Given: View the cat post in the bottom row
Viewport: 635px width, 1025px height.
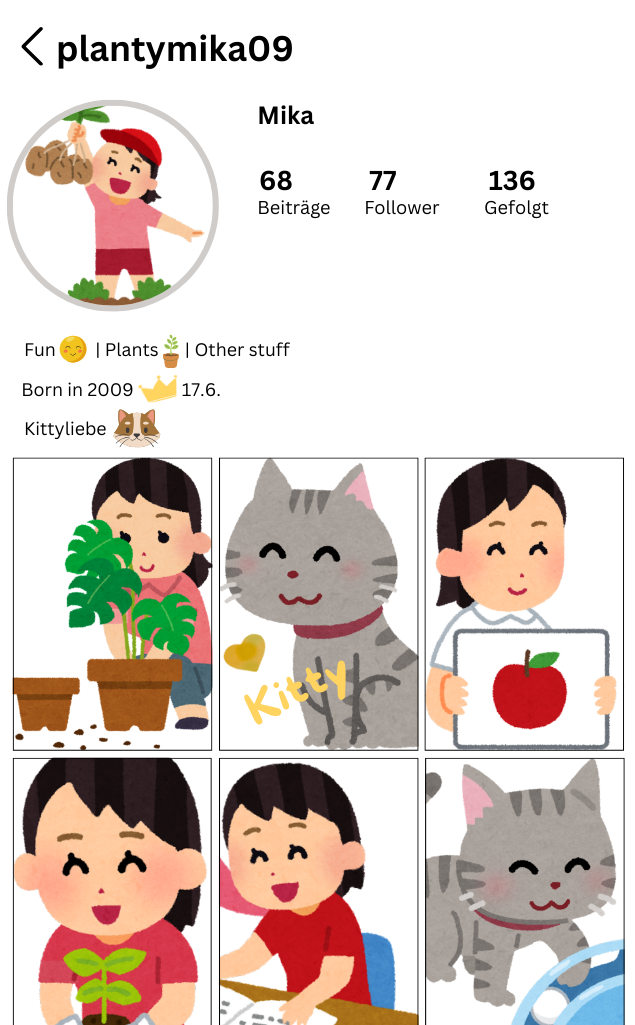Looking at the screenshot, I should click(x=524, y=890).
